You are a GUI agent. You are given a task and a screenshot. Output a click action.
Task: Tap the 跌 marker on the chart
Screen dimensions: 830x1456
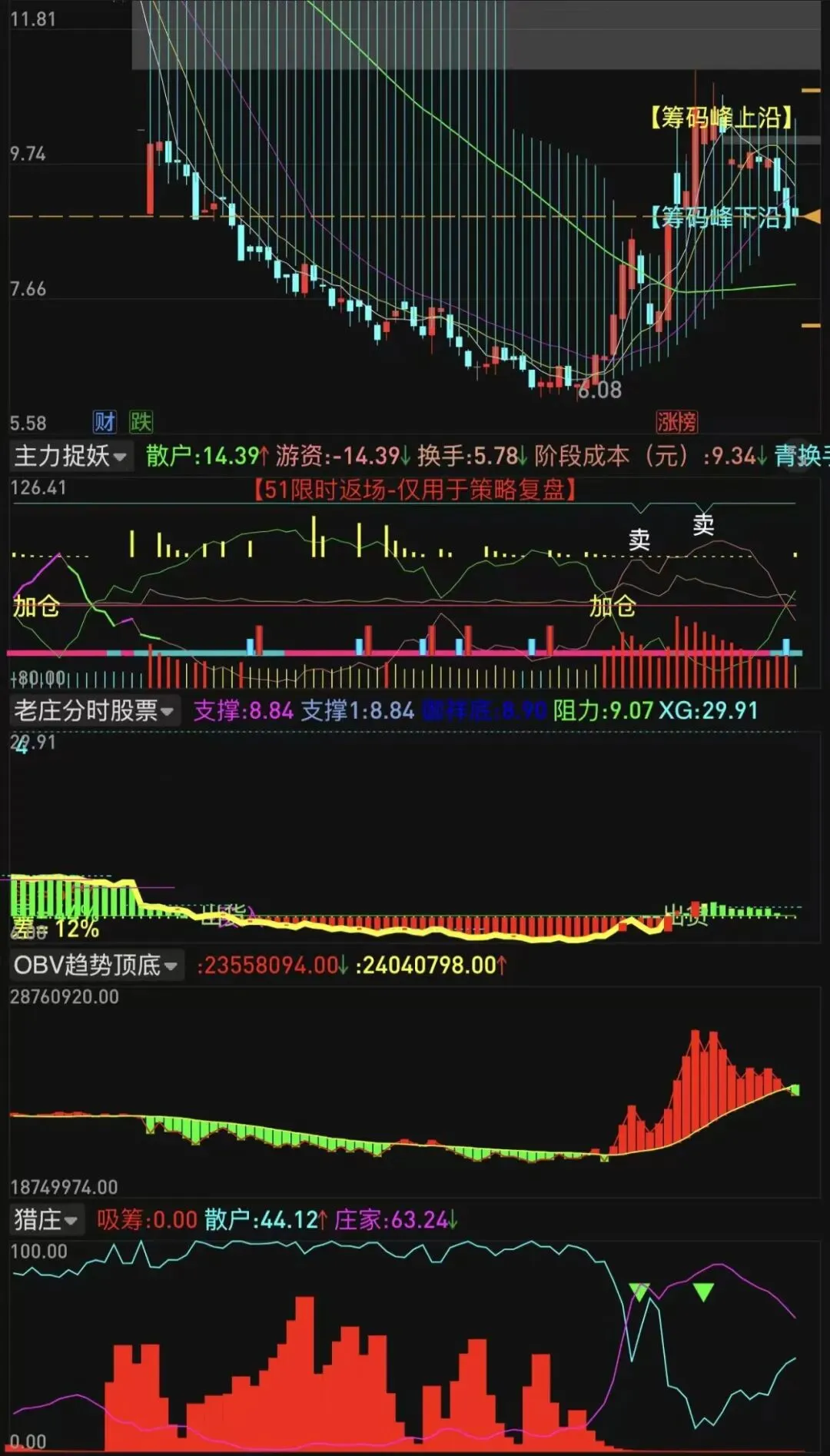click(141, 421)
